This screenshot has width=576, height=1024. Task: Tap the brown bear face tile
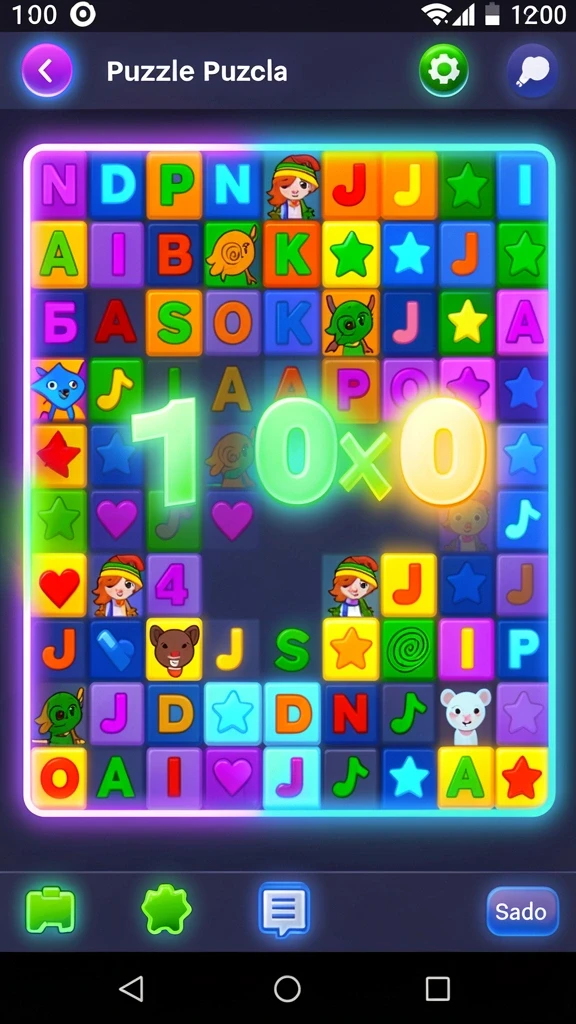(x=174, y=650)
